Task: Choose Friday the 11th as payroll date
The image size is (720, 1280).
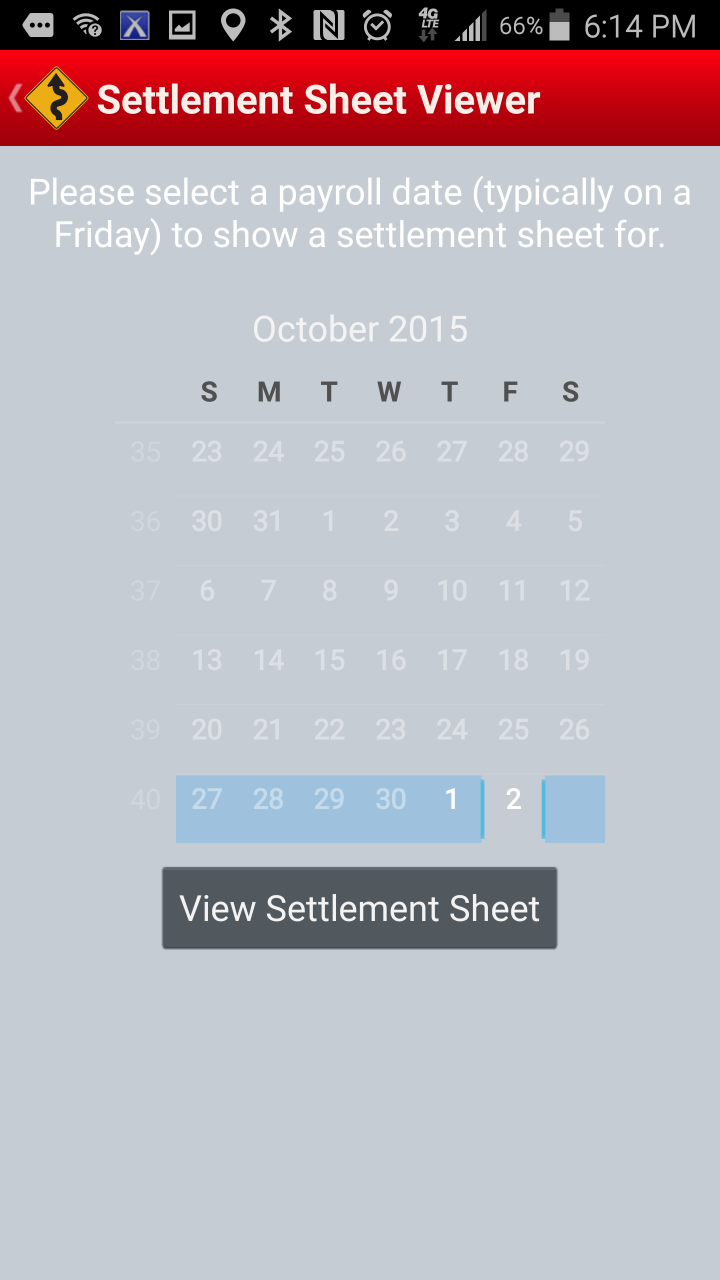Action: 513,591
